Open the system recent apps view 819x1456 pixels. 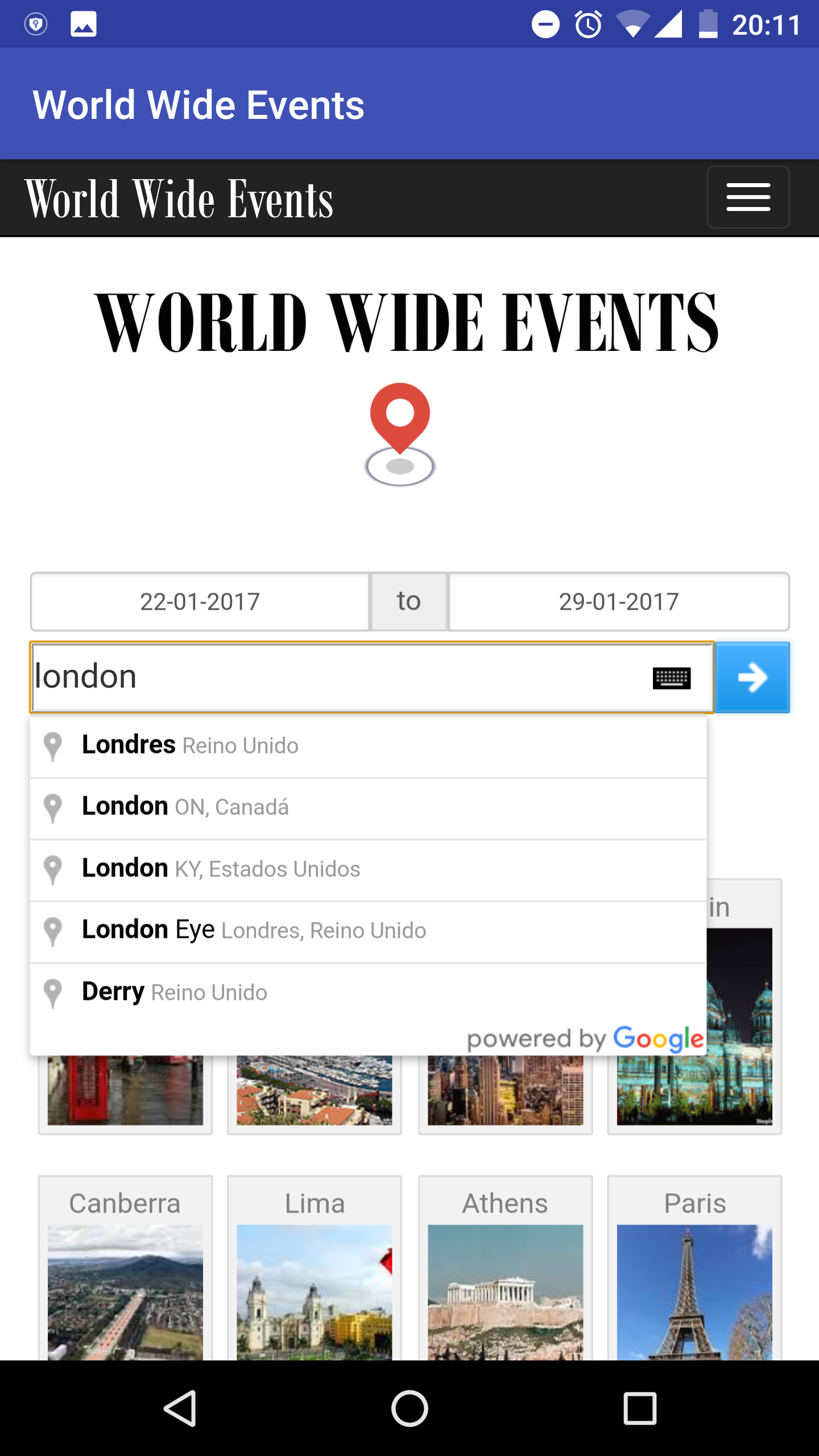click(x=639, y=1408)
